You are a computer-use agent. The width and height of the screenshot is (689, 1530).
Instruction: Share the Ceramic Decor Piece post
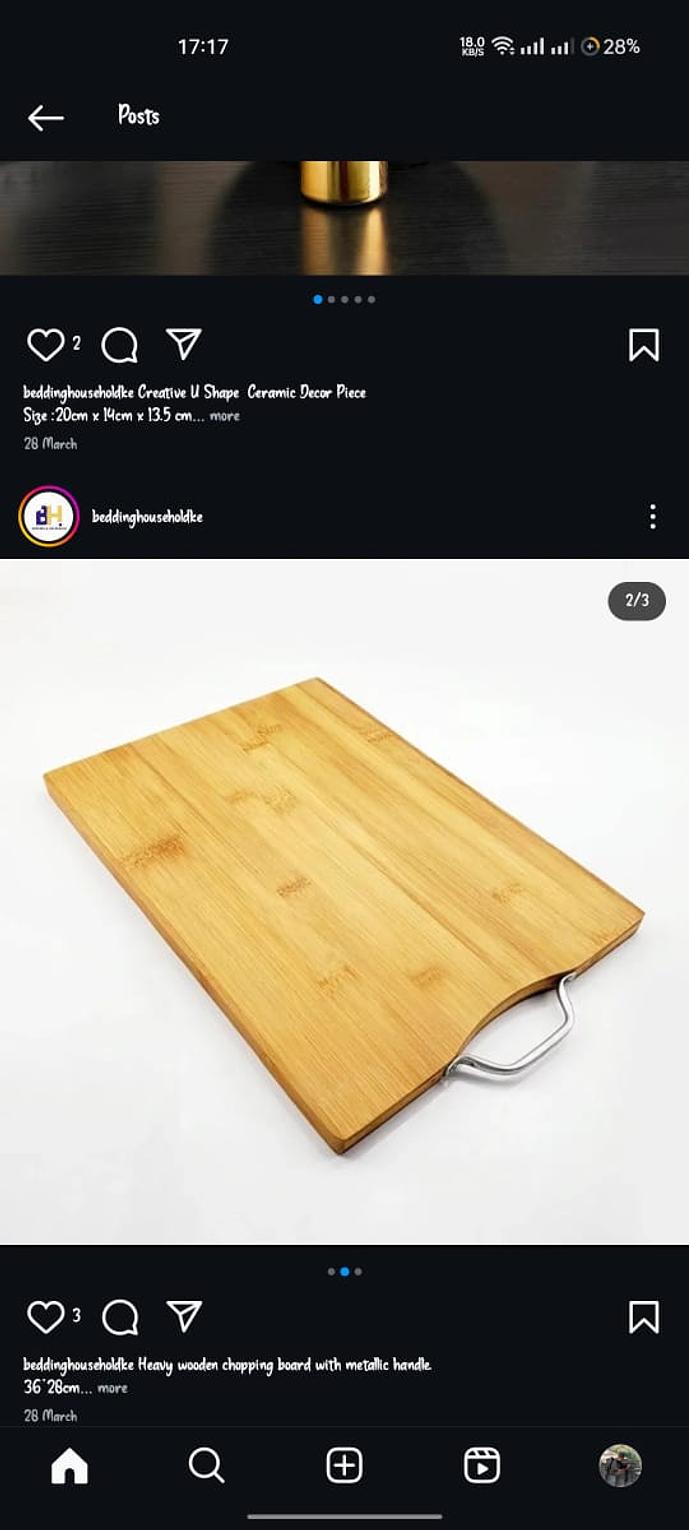(184, 344)
